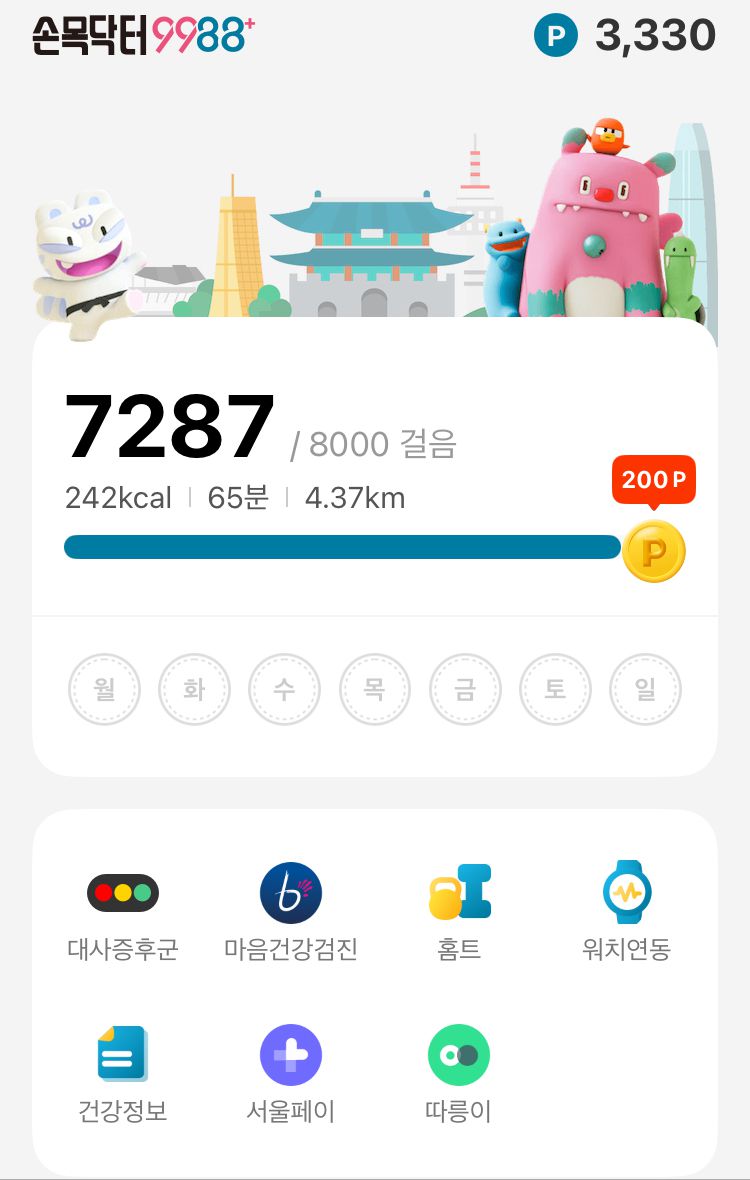This screenshot has height=1180, width=750.
Task: Select the 토 (Saturday) day marker
Action: point(554,689)
